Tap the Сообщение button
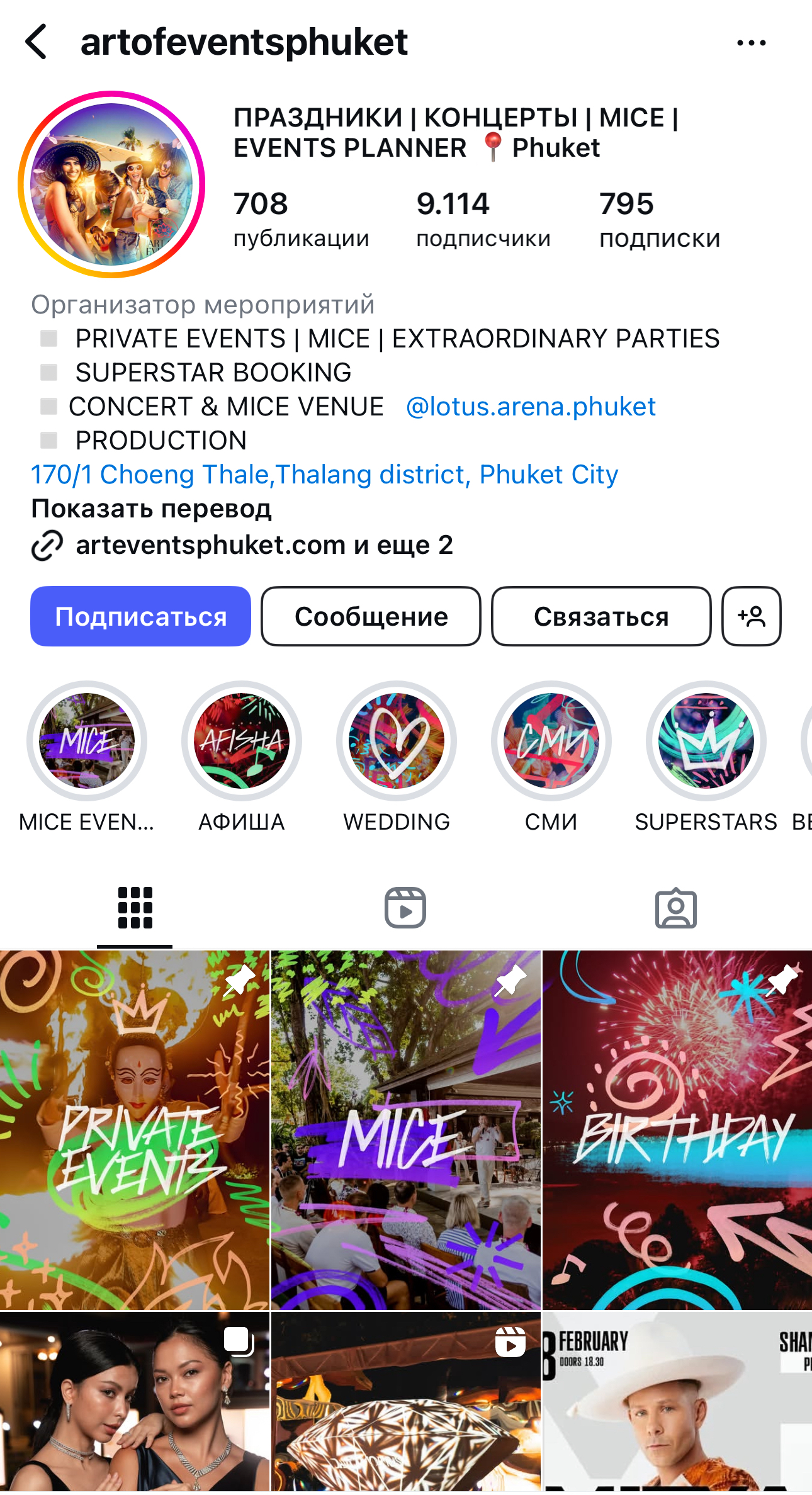Screen dimensions: 812x1495 371,616
